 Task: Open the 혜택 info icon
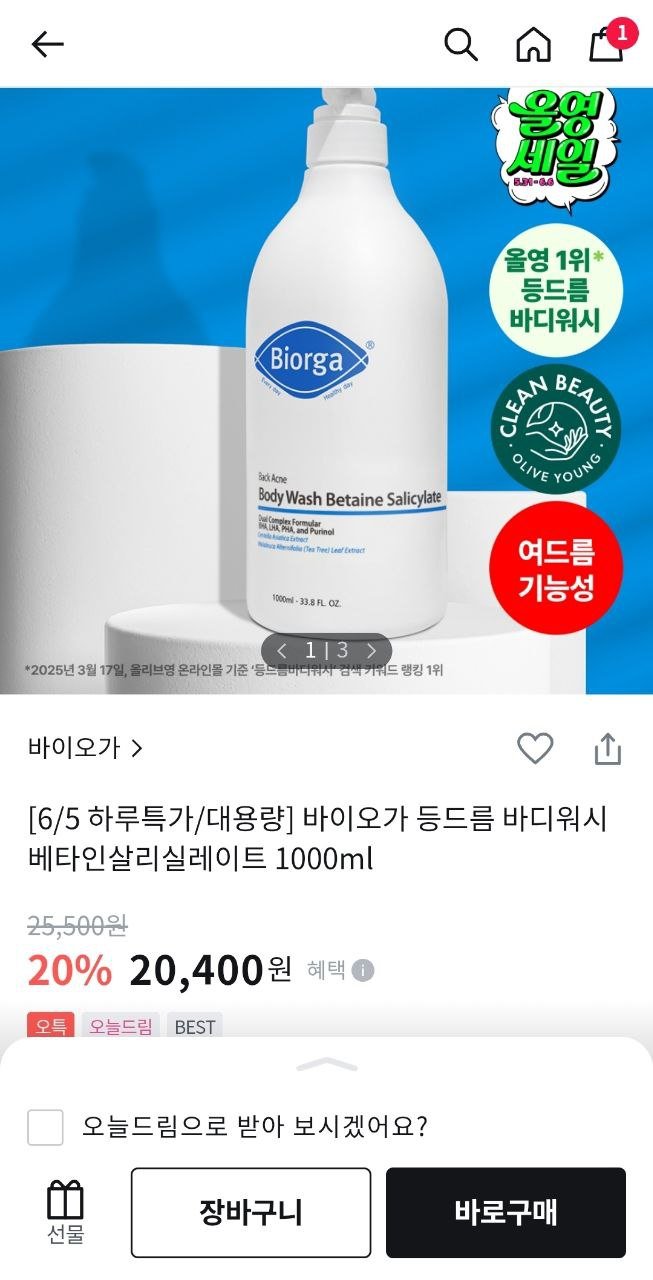click(x=363, y=970)
